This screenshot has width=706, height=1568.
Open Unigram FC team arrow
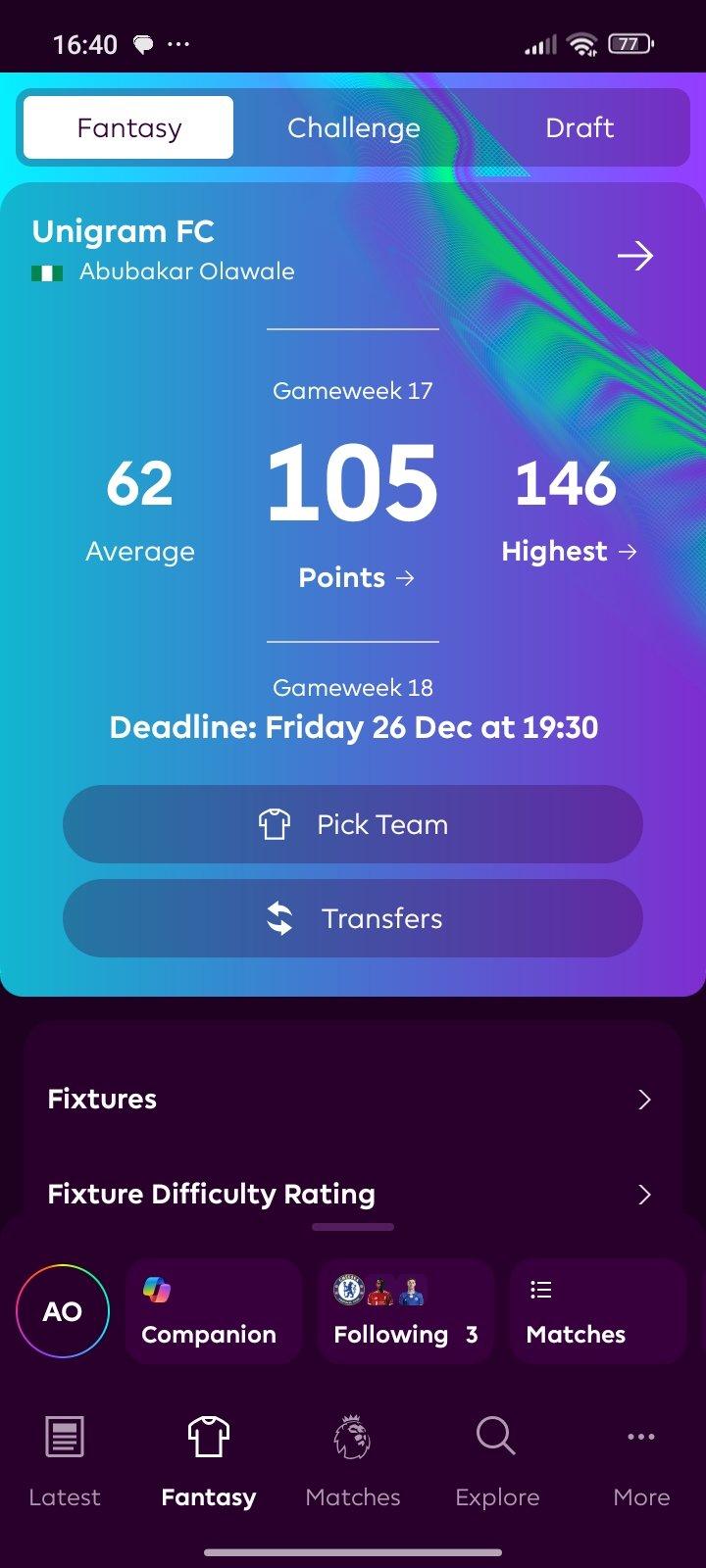coord(634,257)
